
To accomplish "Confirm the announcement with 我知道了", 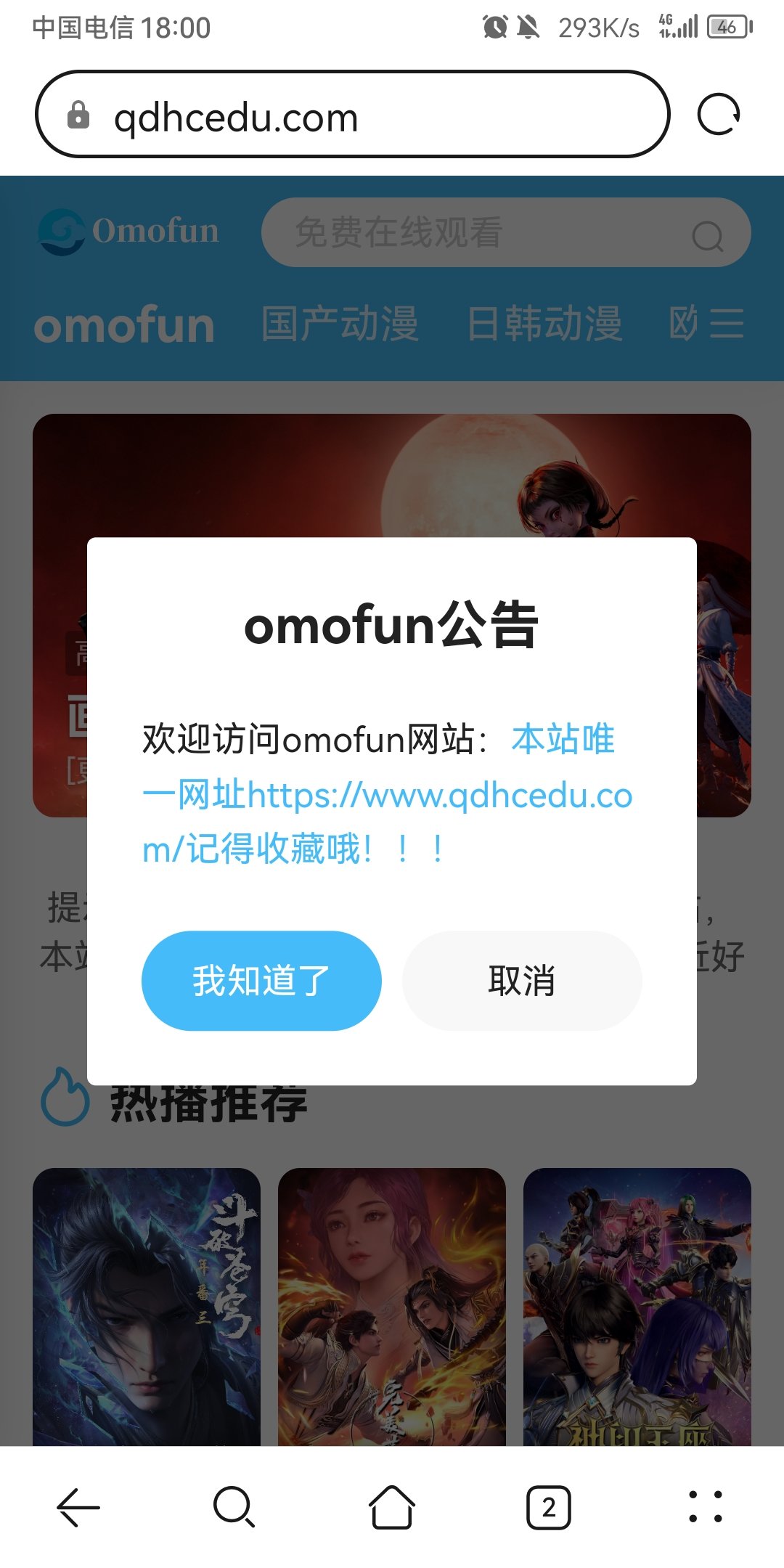I will [x=261, y=981].
